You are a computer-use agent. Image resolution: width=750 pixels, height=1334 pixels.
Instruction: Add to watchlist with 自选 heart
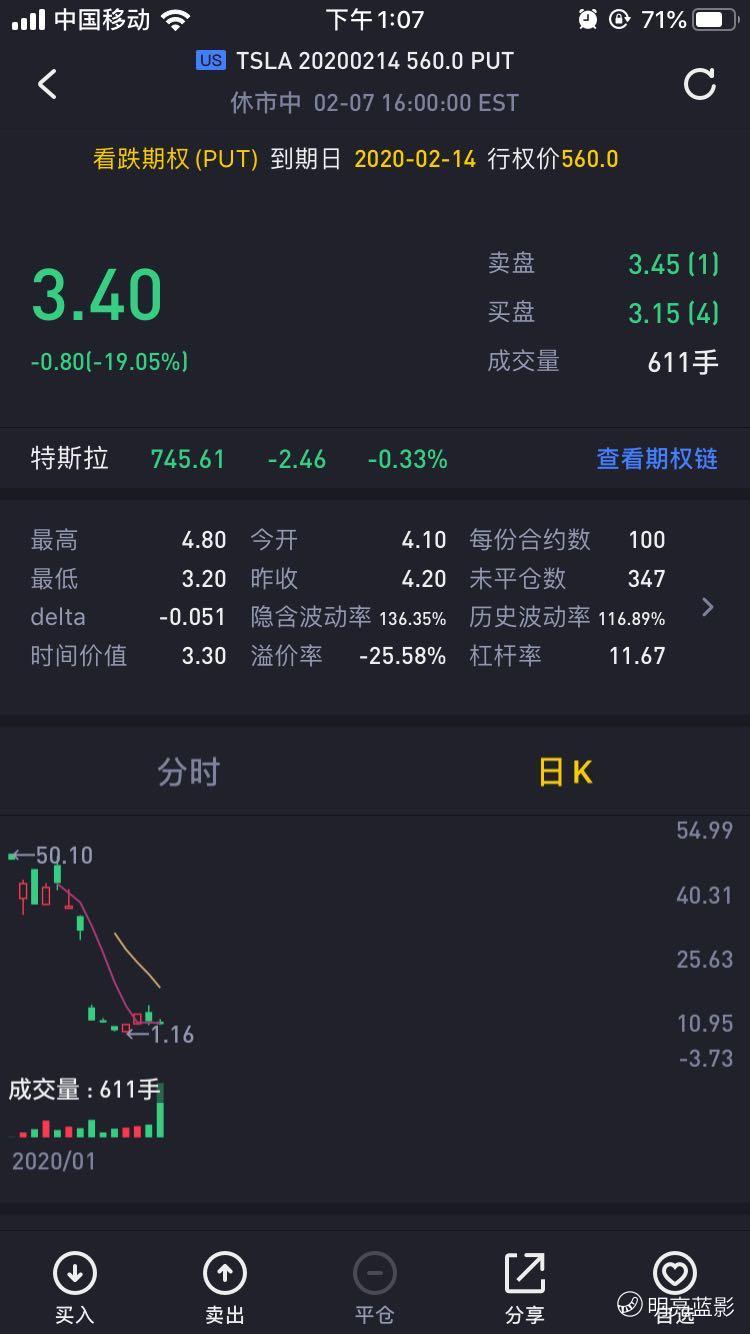(x=675, y=1288)
